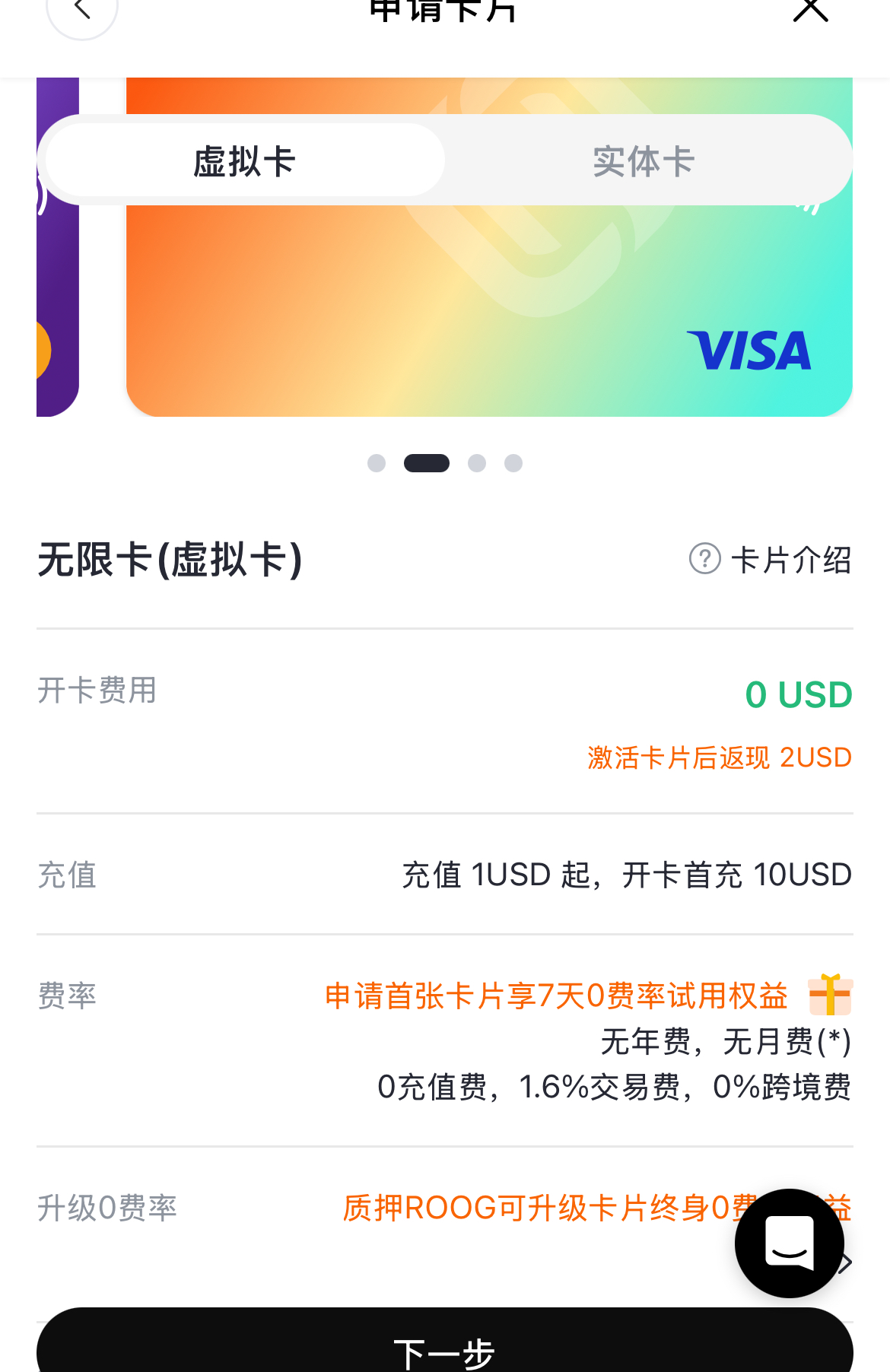Open 卡片介绍 card introduction
The height and width of the screenshot is (1372, 890).
[771, 560]
